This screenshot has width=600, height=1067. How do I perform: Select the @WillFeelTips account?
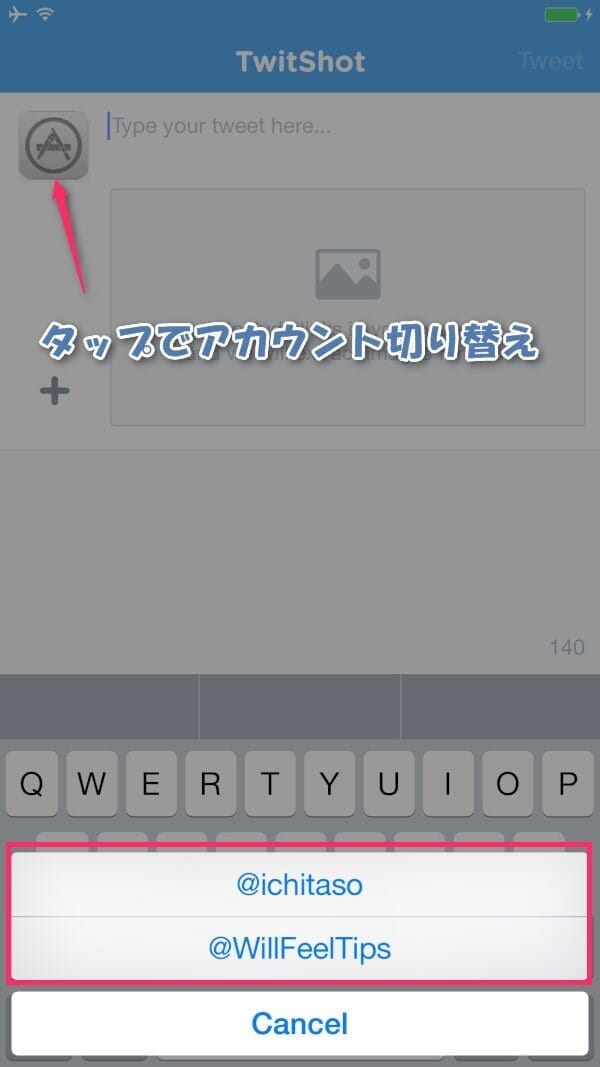(x=299, y=947)
